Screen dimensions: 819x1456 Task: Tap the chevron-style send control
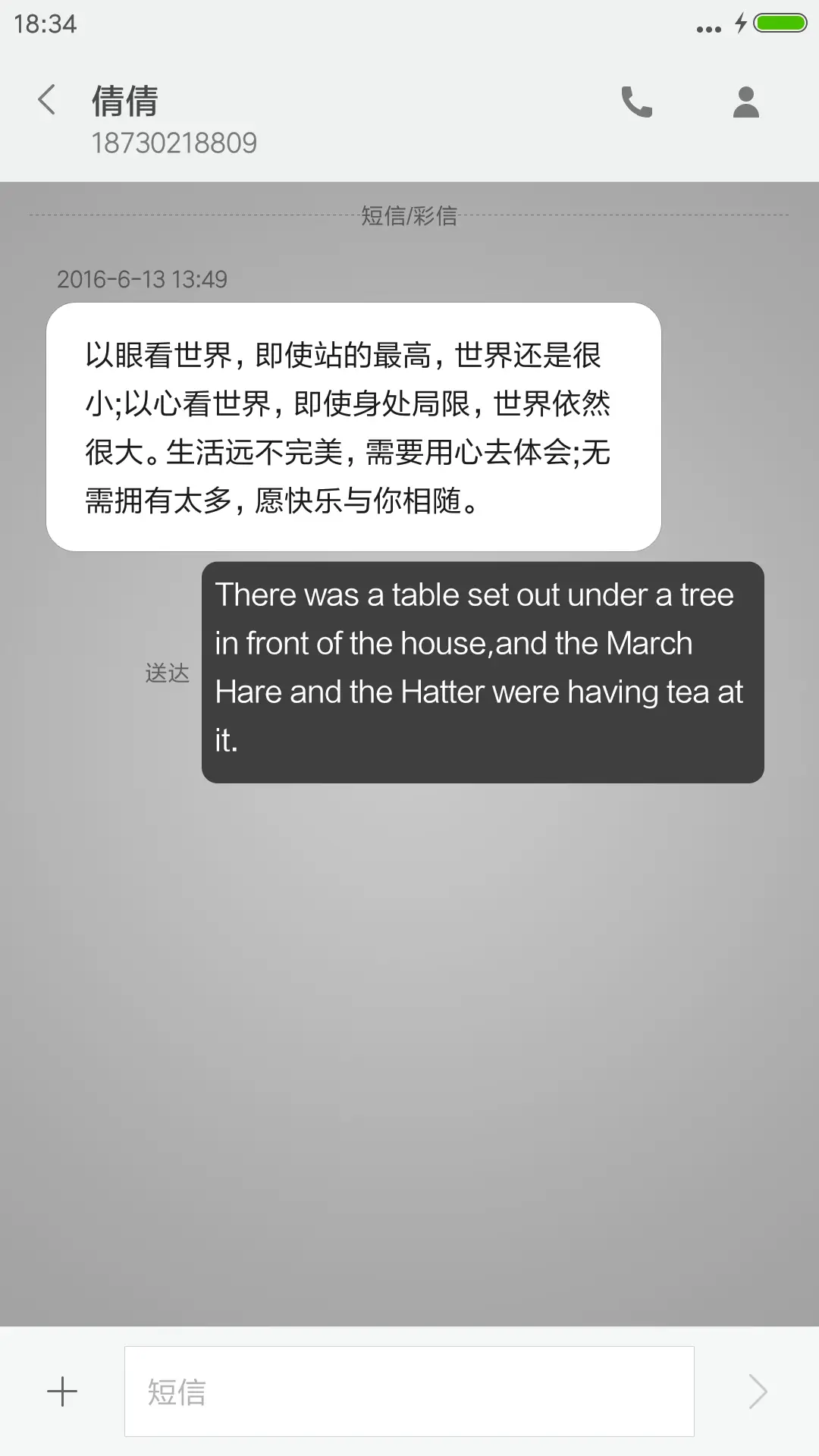[757, 1392]
